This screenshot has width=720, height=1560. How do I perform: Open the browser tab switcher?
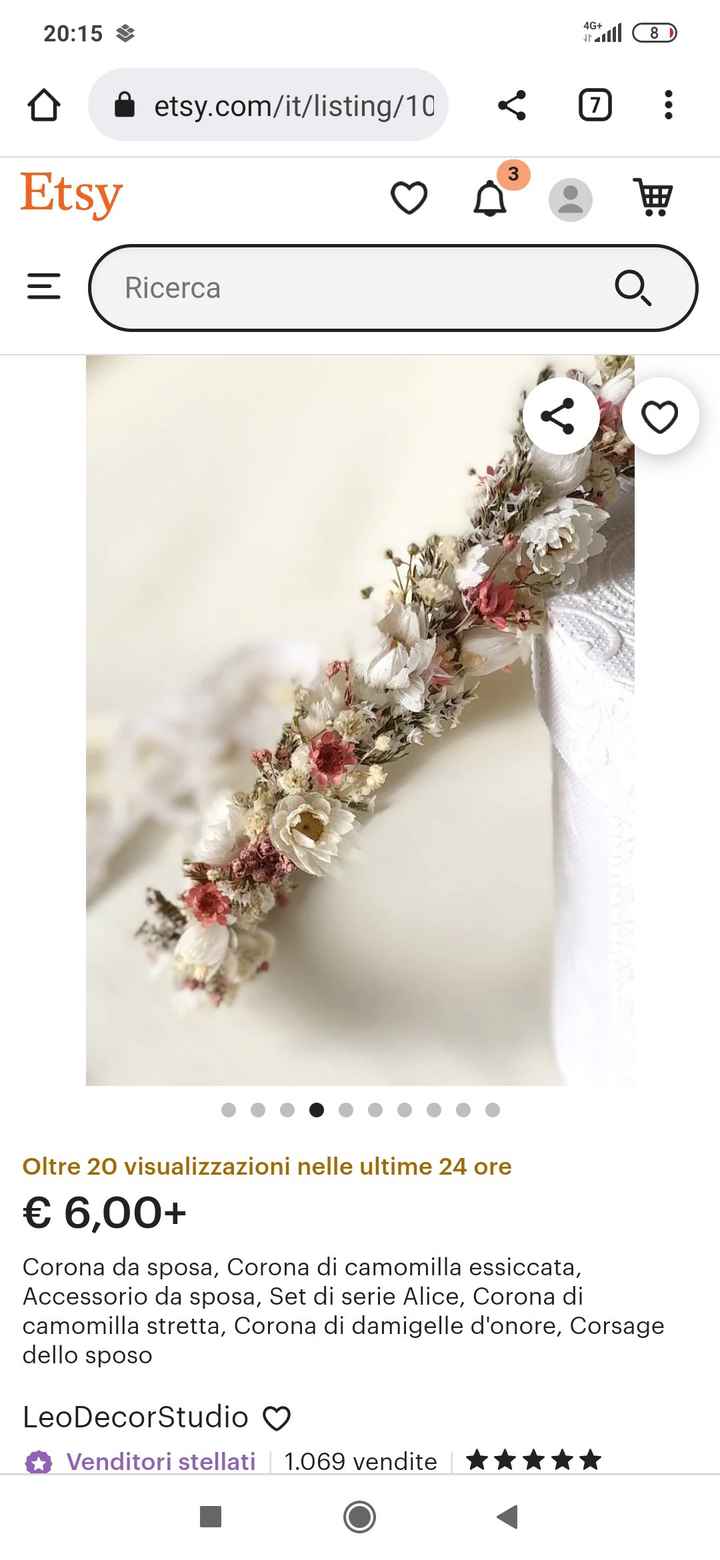[x=595, y=105]
